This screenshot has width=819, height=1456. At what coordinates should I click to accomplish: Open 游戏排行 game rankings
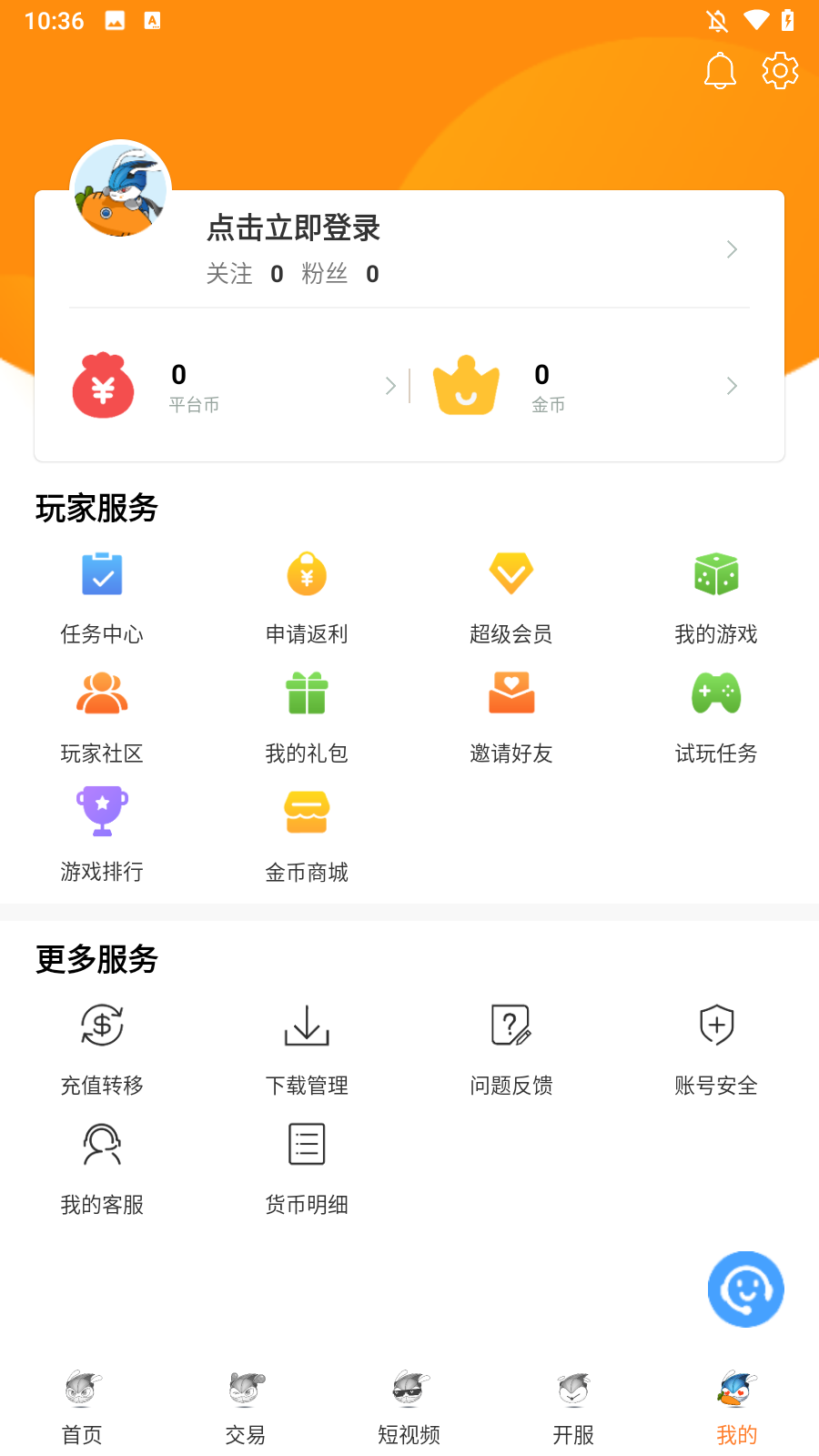click(x=101, y=833)
